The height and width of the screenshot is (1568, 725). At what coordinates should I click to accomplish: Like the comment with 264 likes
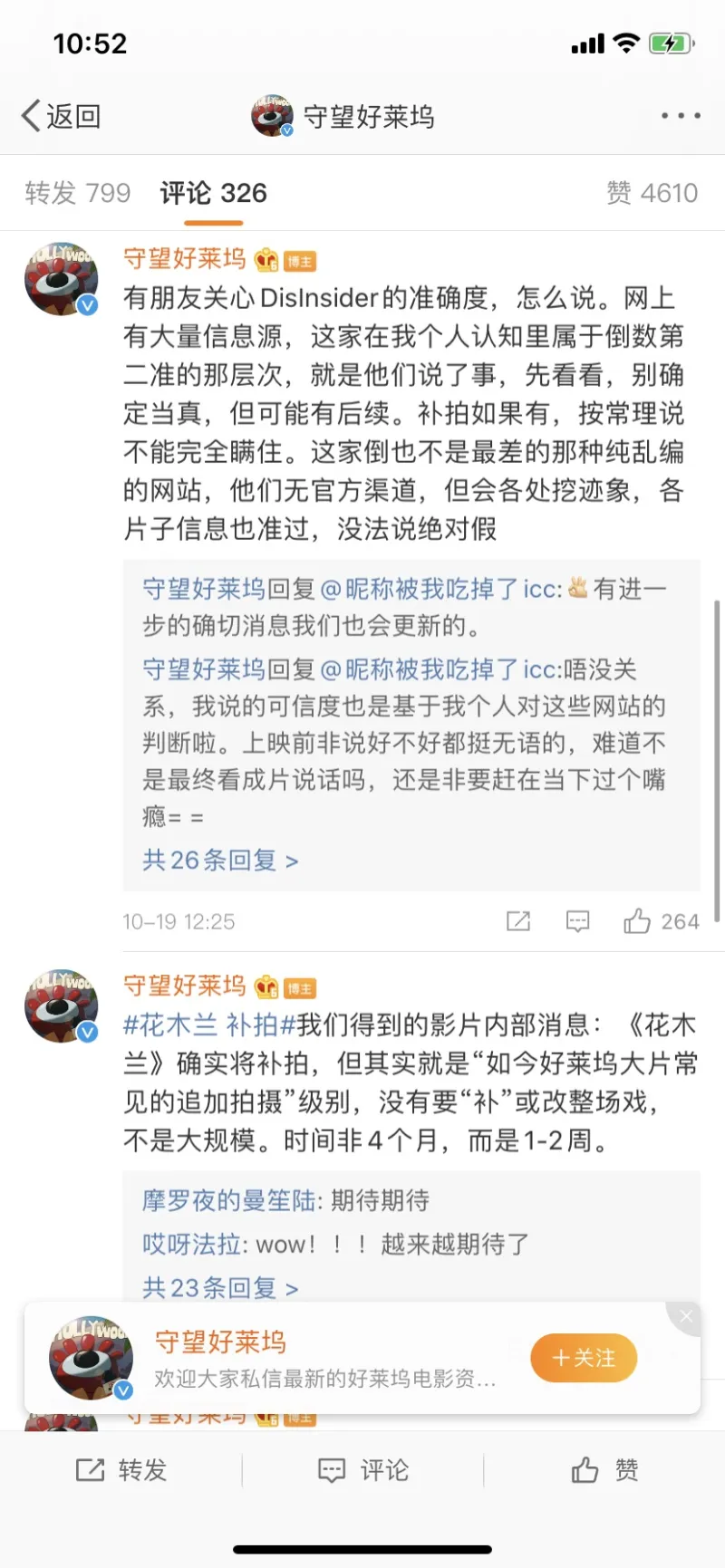[637, 921]
